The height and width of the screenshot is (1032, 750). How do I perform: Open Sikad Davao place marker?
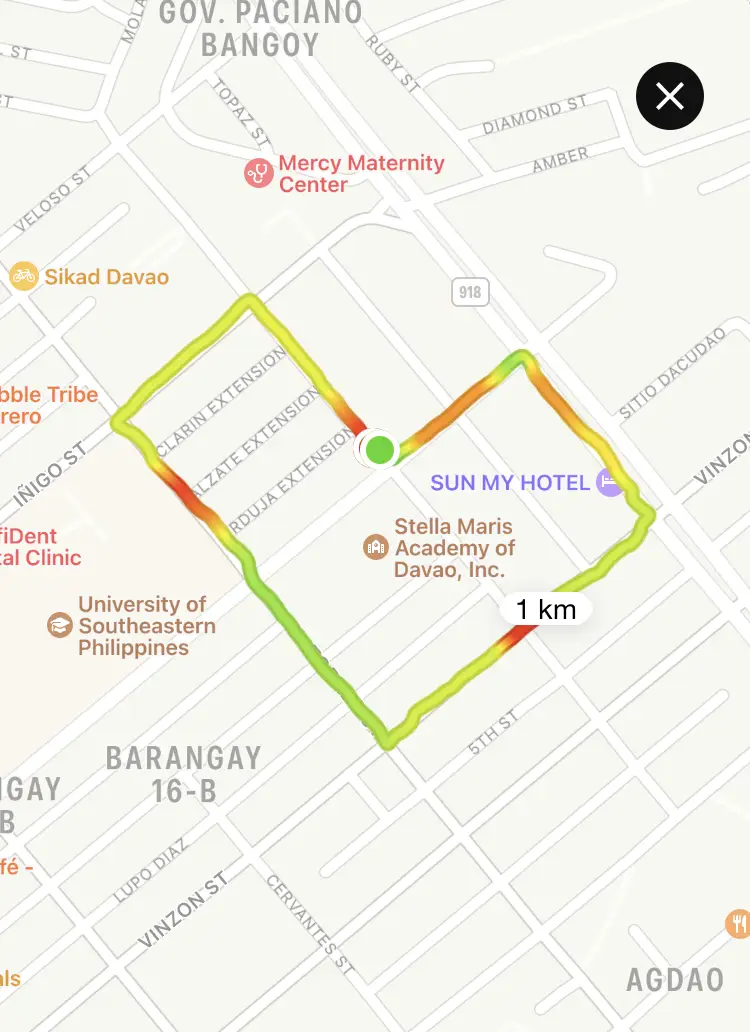pos(24,276)
